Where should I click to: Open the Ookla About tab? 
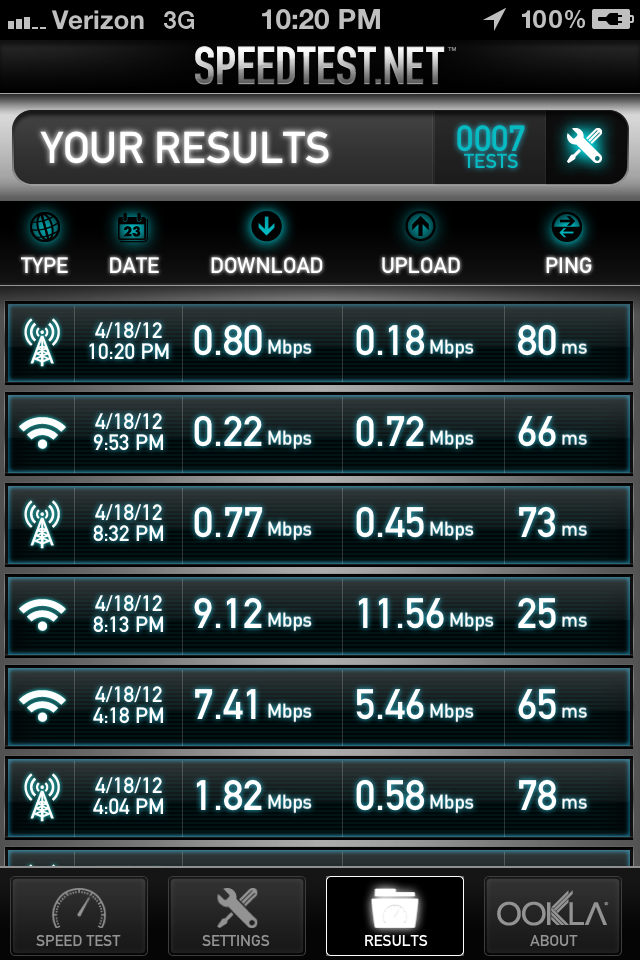pos(553,916)
